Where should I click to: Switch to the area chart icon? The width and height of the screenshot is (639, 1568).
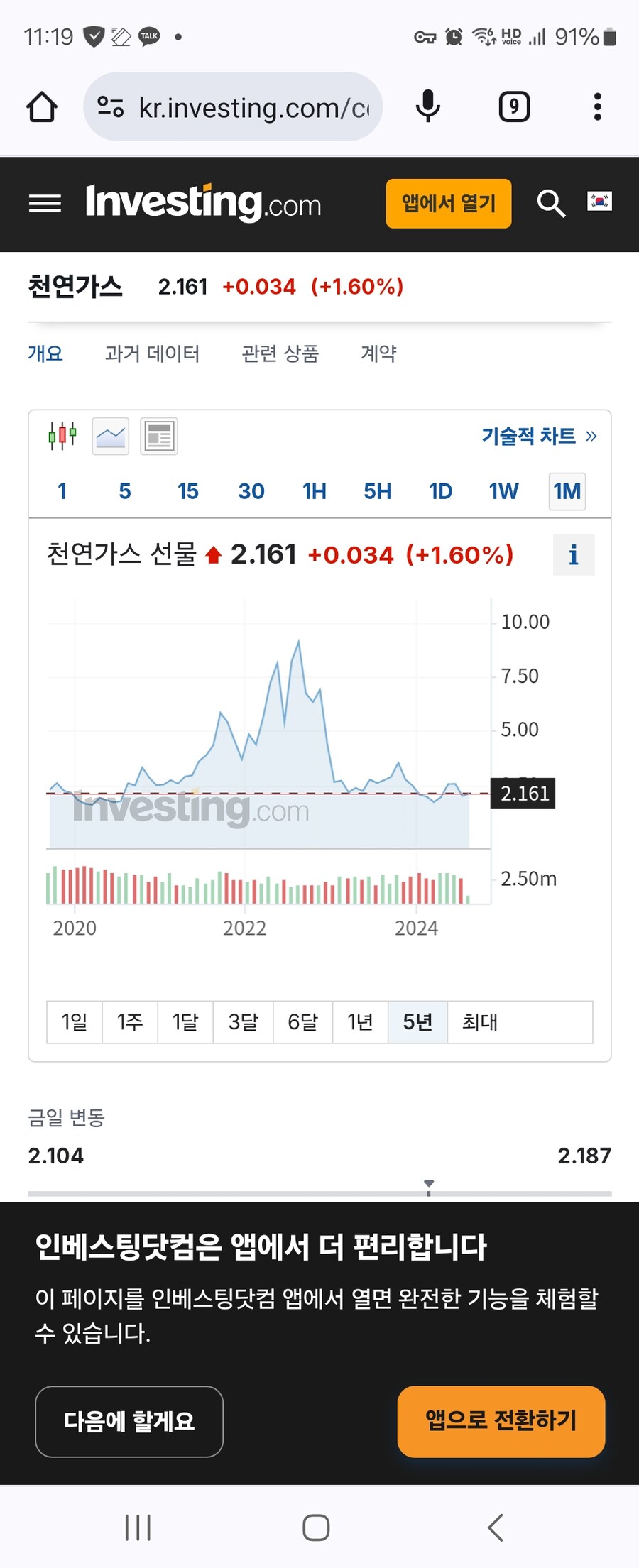pos(110,436)
